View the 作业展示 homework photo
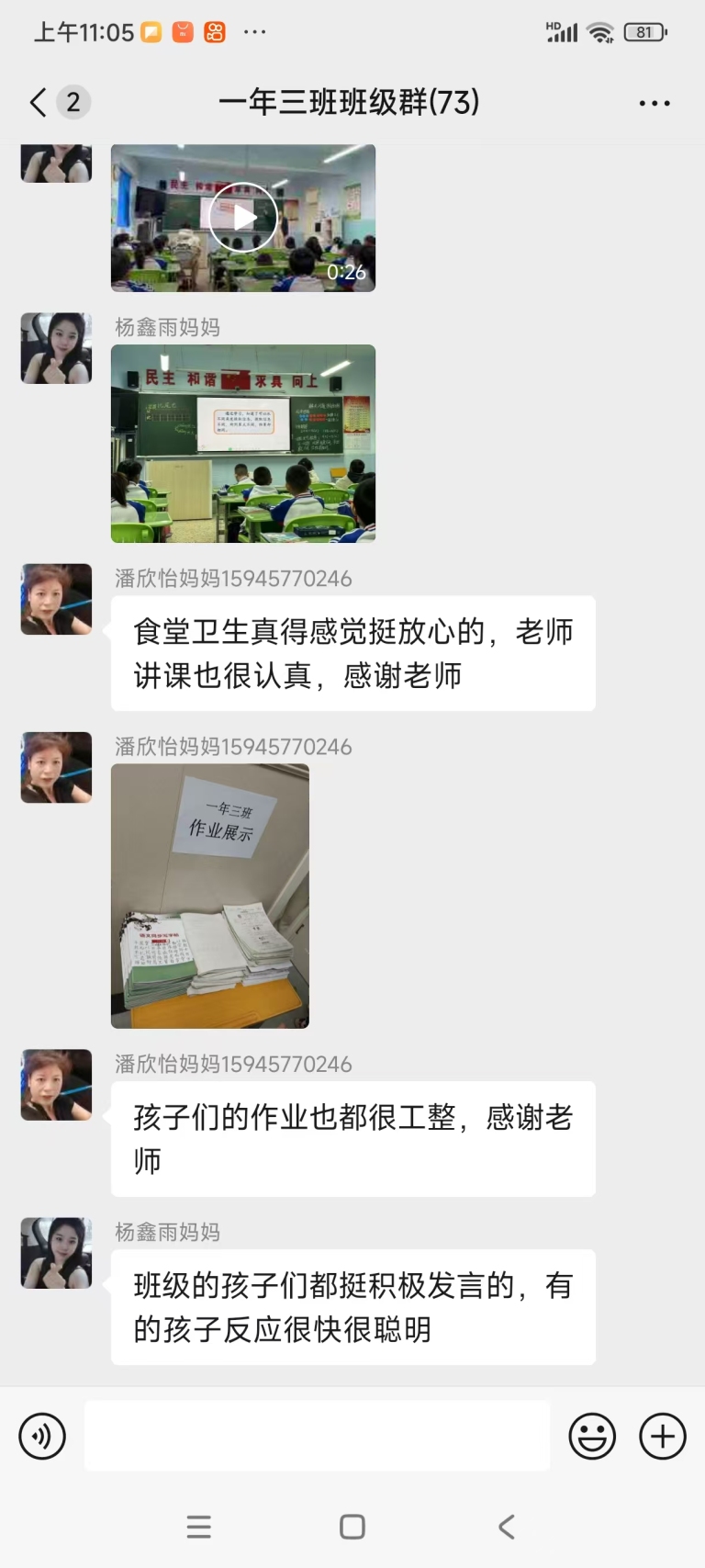Screen dimensions: 705x1568 (x=210, y=896)
